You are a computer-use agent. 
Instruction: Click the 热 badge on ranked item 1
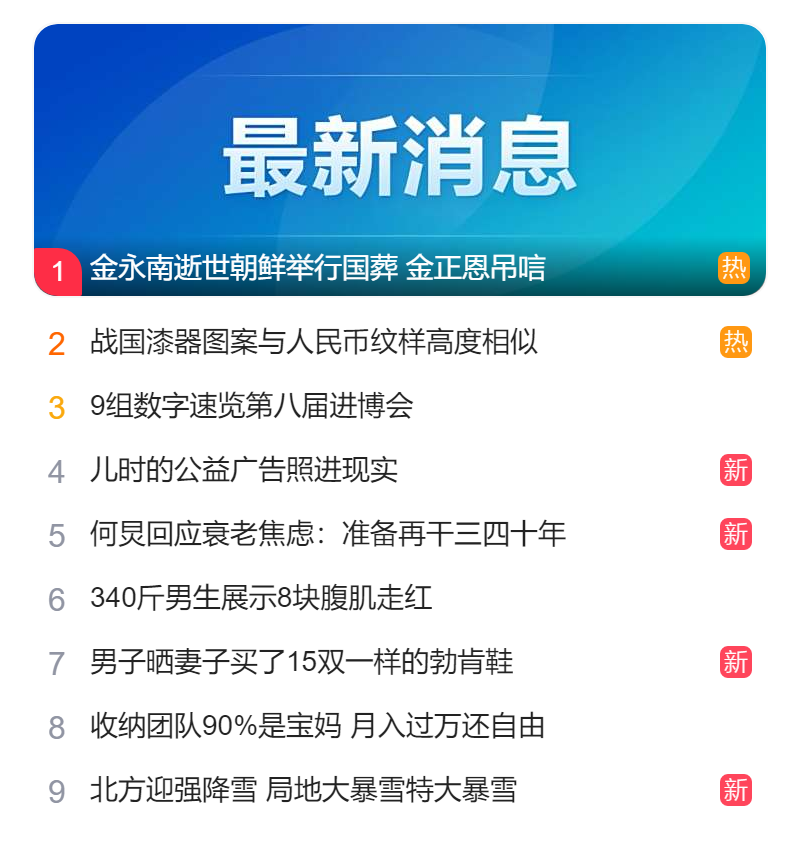click(x=735, y=267)
